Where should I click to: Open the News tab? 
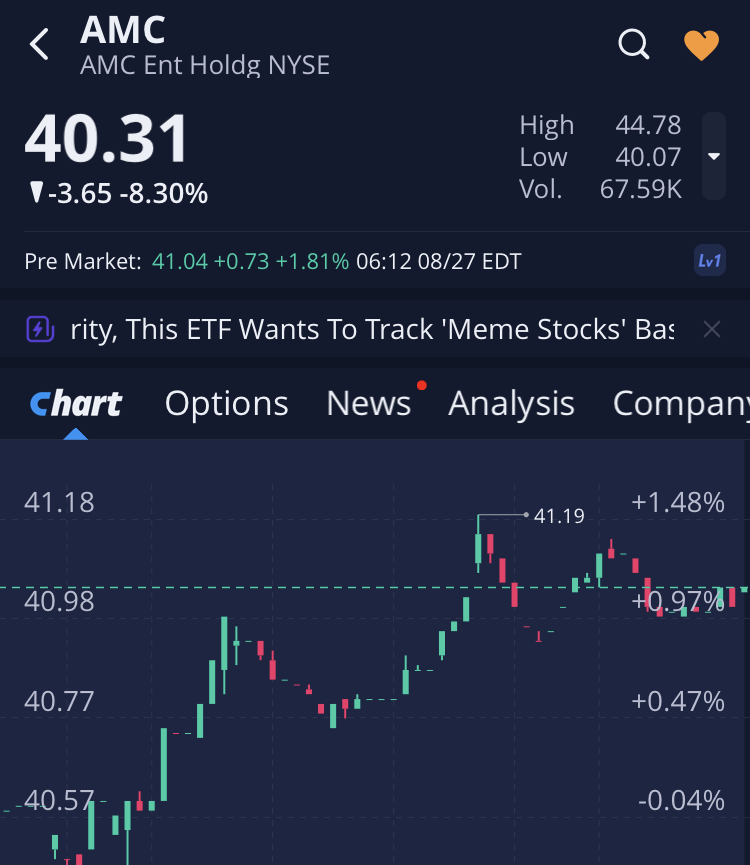pos(369,403)
